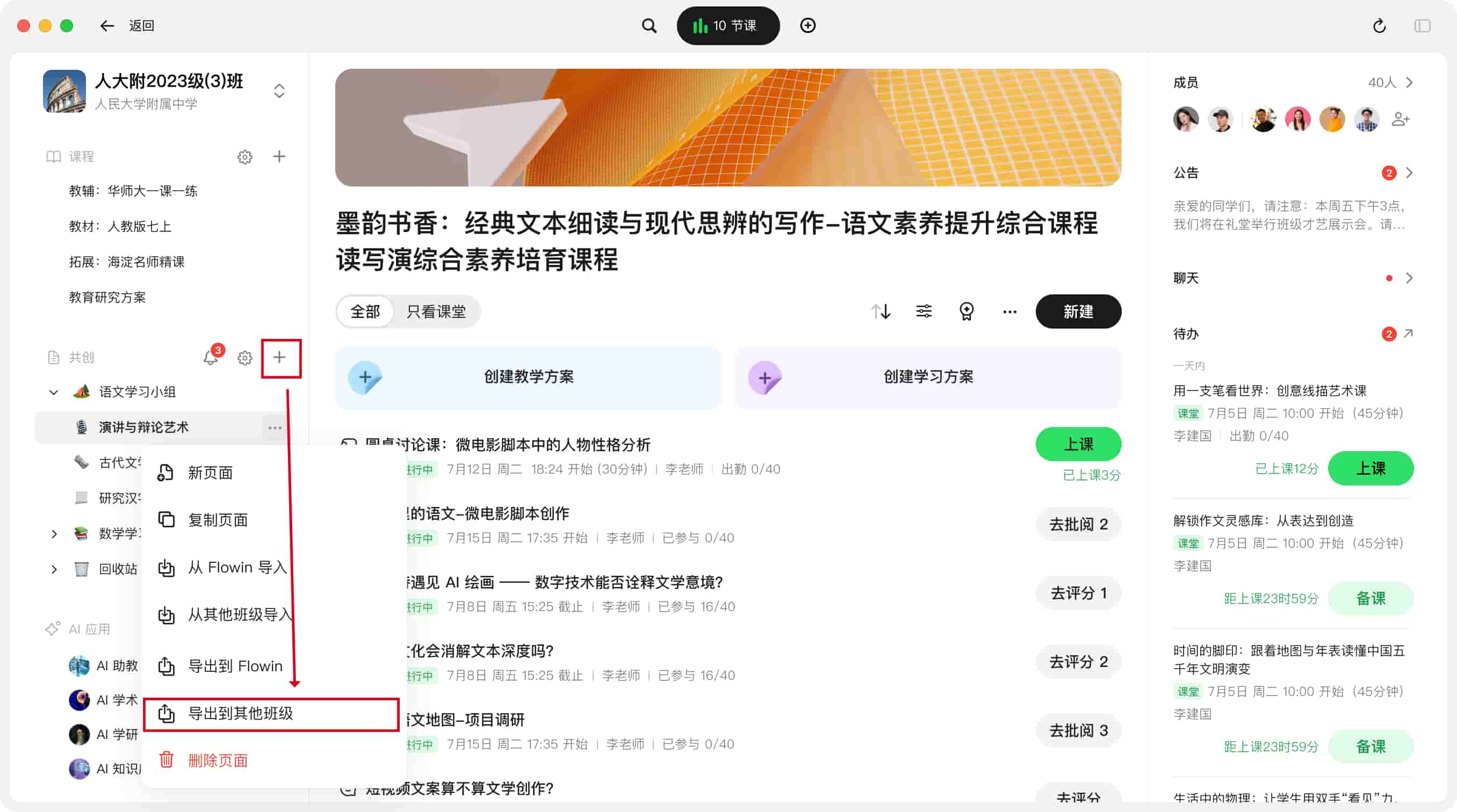
Task: Add a new item in 共创 section
Action: (279, 357)
